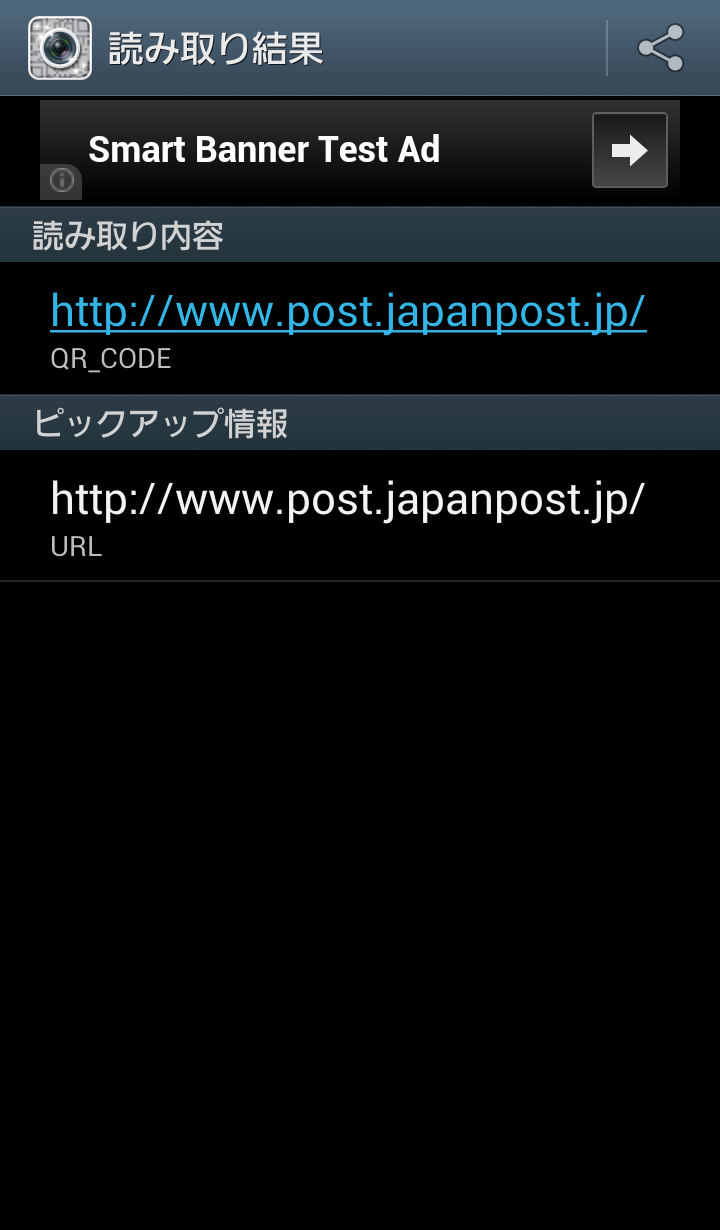
Task: Open the blue japanpost.jp link
Action: point(348,312)
